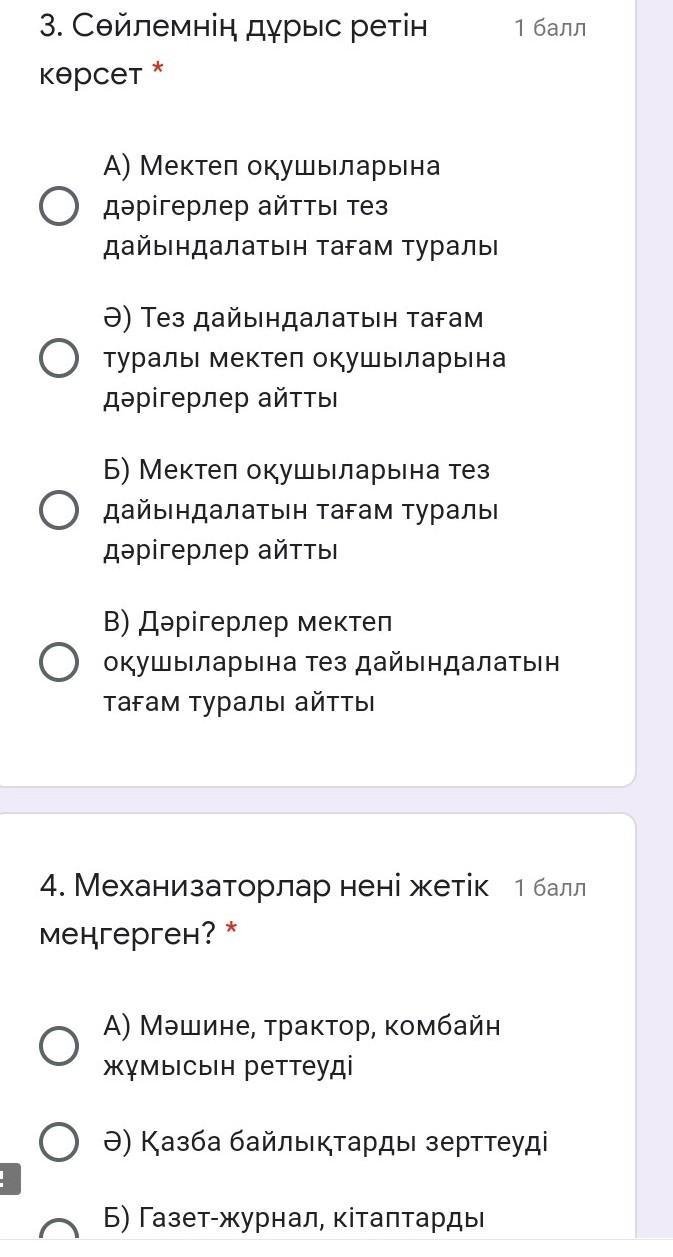This screenshot has width=673, height=1257.
Task: Select answer А) in question 3
Action: click(x=59, y=206)
